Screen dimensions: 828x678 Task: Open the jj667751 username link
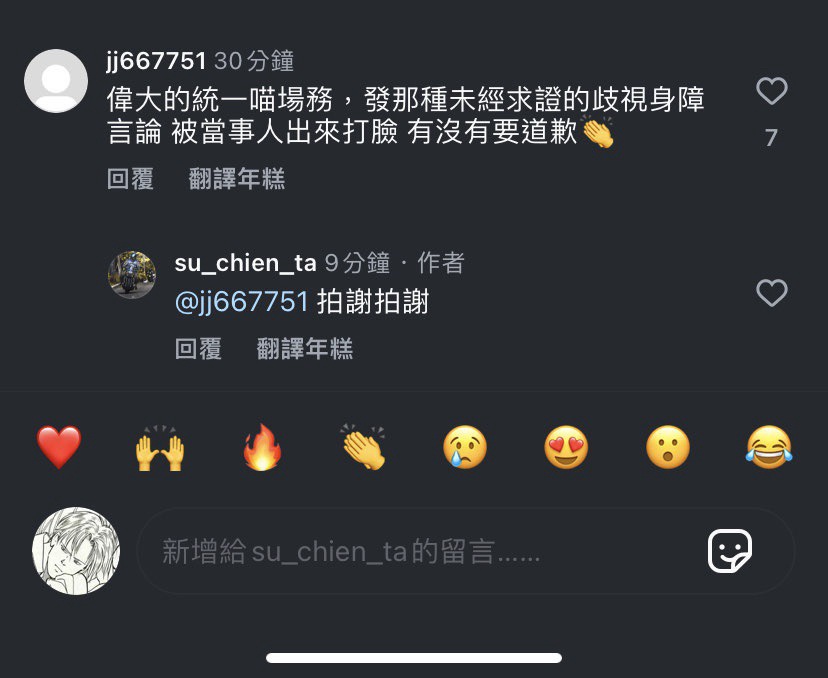(x=156, y=62)
